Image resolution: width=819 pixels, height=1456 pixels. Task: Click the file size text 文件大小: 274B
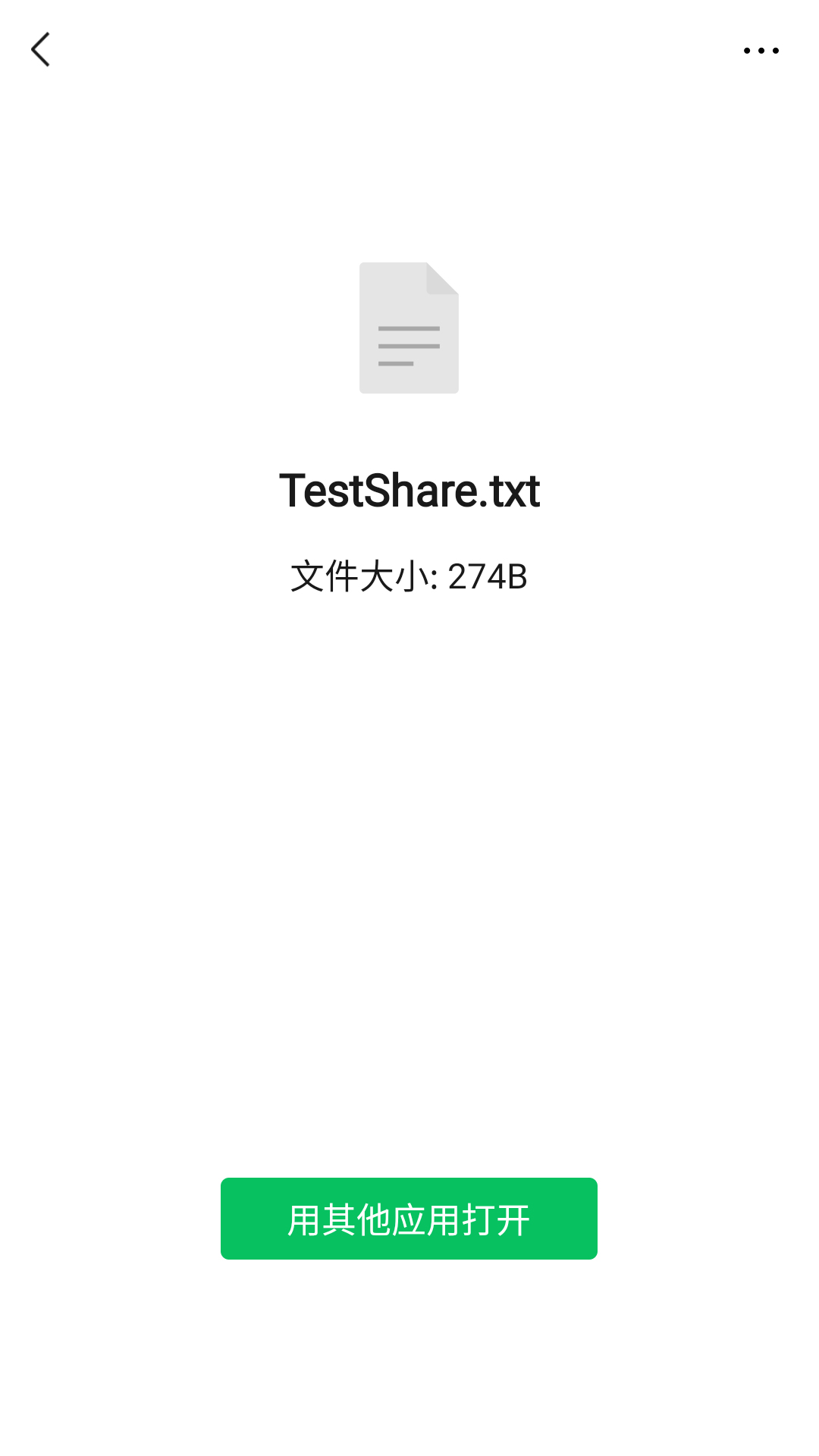pyautogui.click(x=409, y=576)
